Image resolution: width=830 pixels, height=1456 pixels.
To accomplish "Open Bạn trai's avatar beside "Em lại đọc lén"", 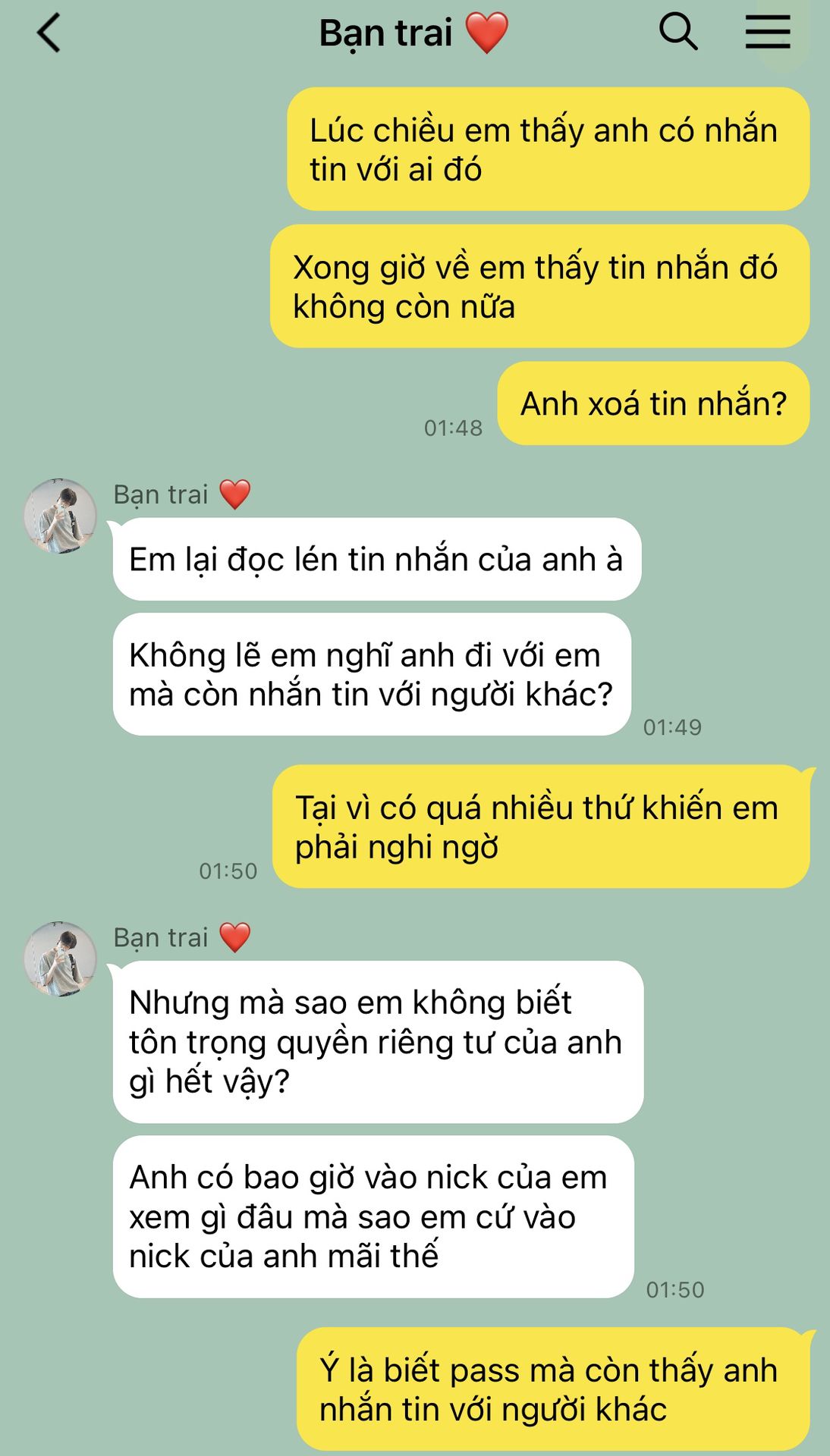I will click(x=61, y=516).
